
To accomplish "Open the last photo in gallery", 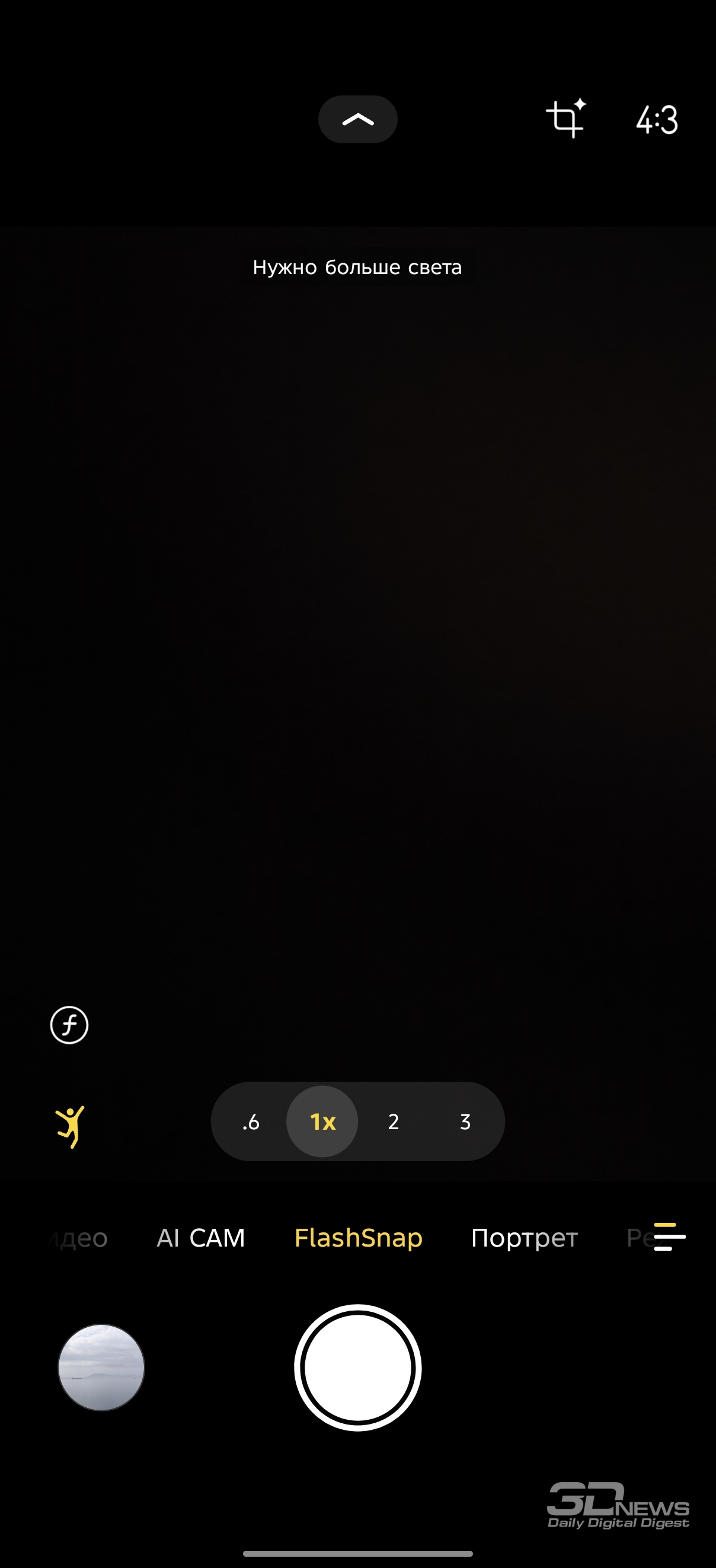I will coord(101,1367).
